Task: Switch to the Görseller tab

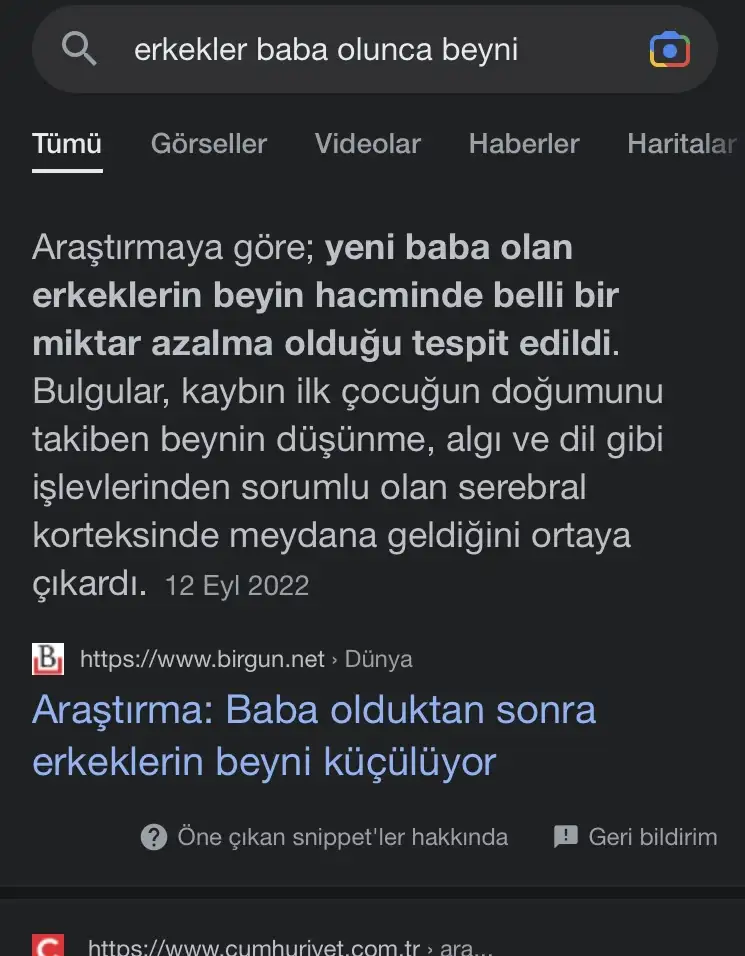Action: click(208, 144)
